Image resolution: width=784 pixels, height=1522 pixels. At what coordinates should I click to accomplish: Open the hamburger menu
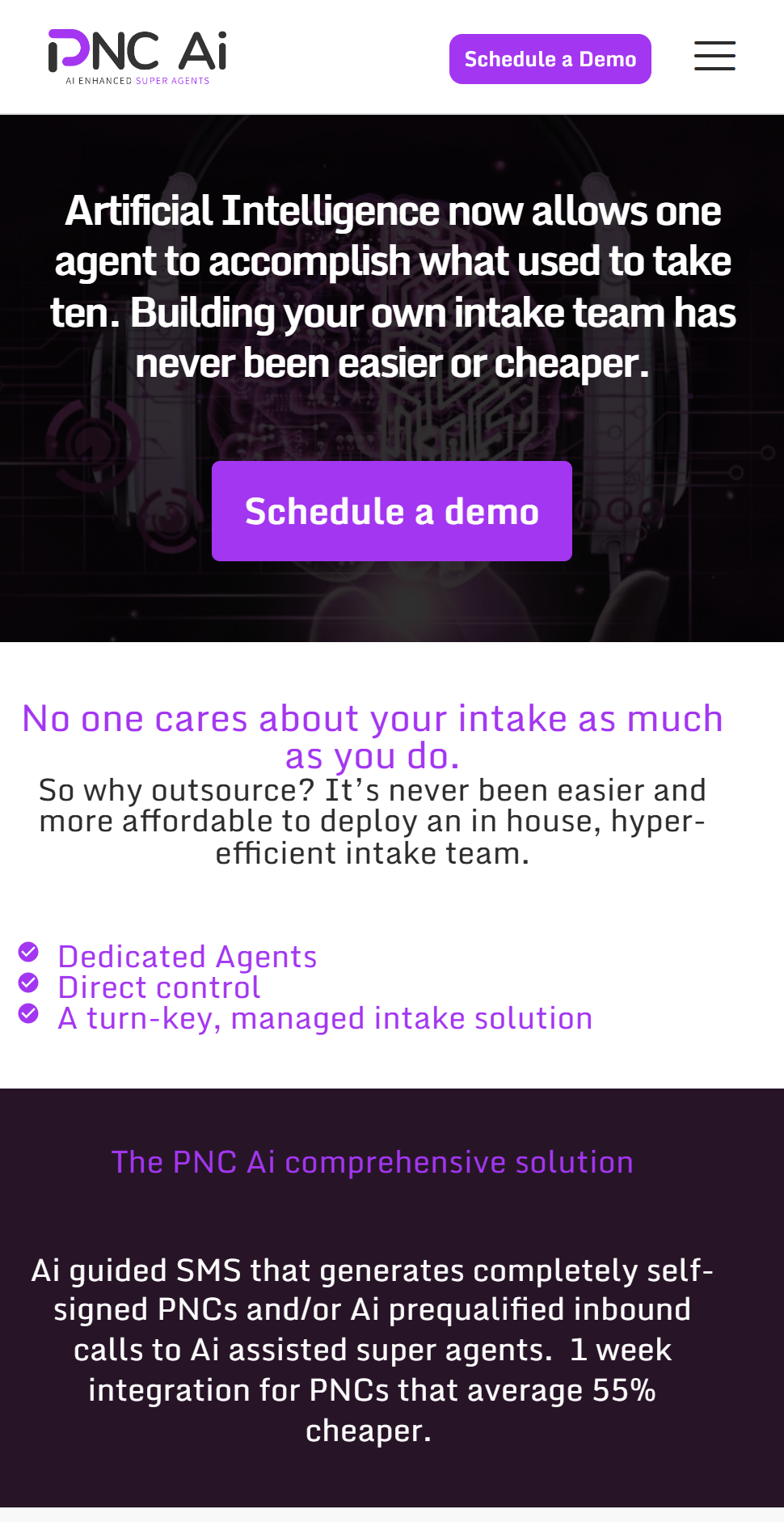click(x=714, y=57)
